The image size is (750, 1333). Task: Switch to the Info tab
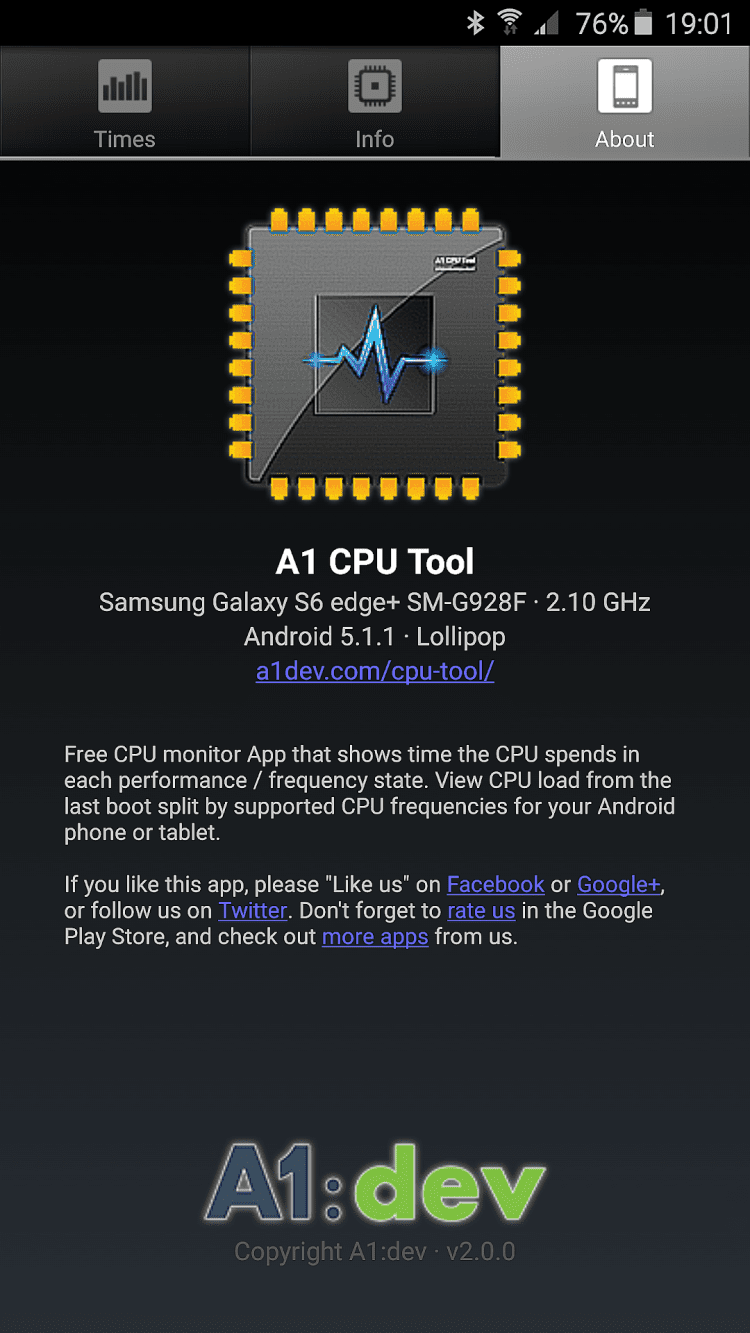tap(374, 103)
